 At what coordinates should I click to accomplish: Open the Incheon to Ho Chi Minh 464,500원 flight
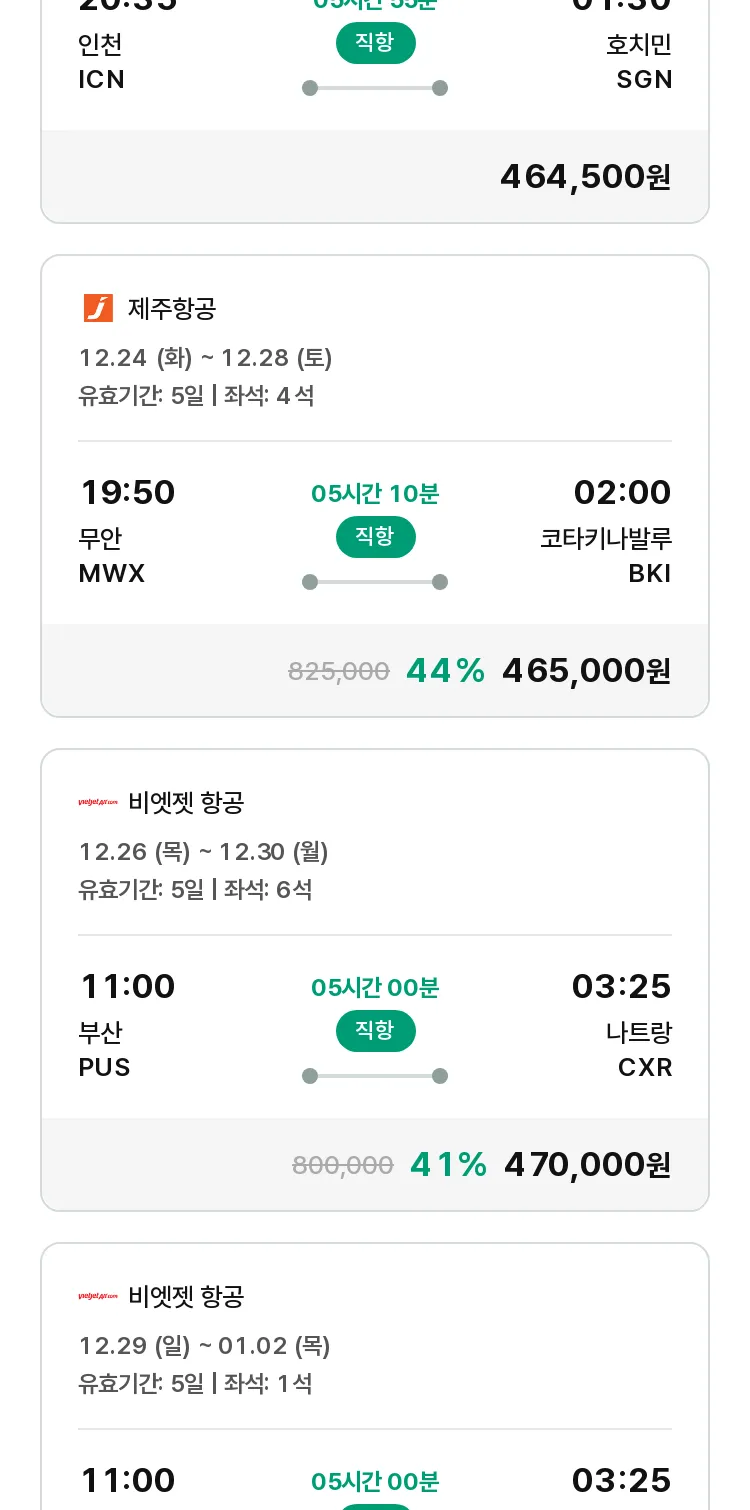click(x=375, y=110)
